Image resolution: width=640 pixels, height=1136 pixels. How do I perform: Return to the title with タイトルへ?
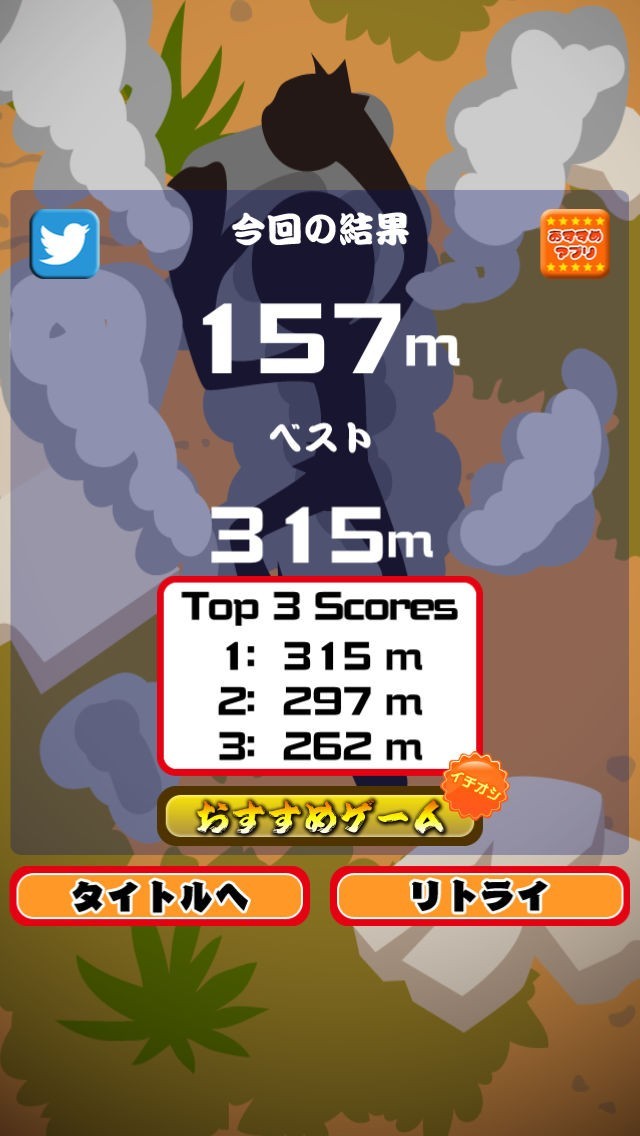(x=159, y=896)
